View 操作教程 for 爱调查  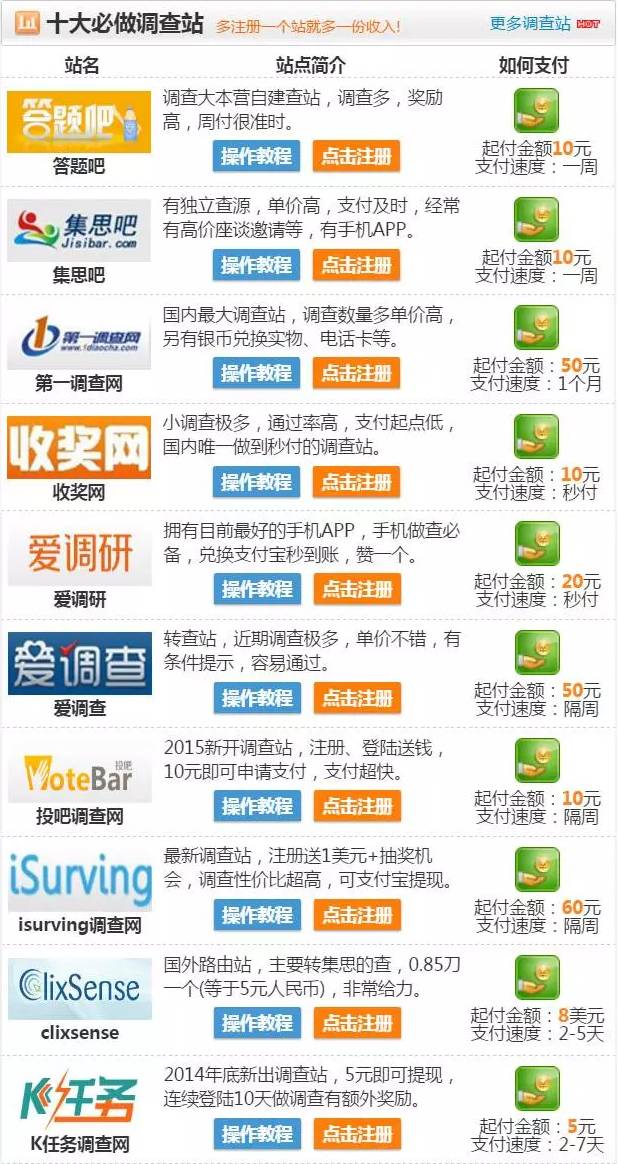256,698
